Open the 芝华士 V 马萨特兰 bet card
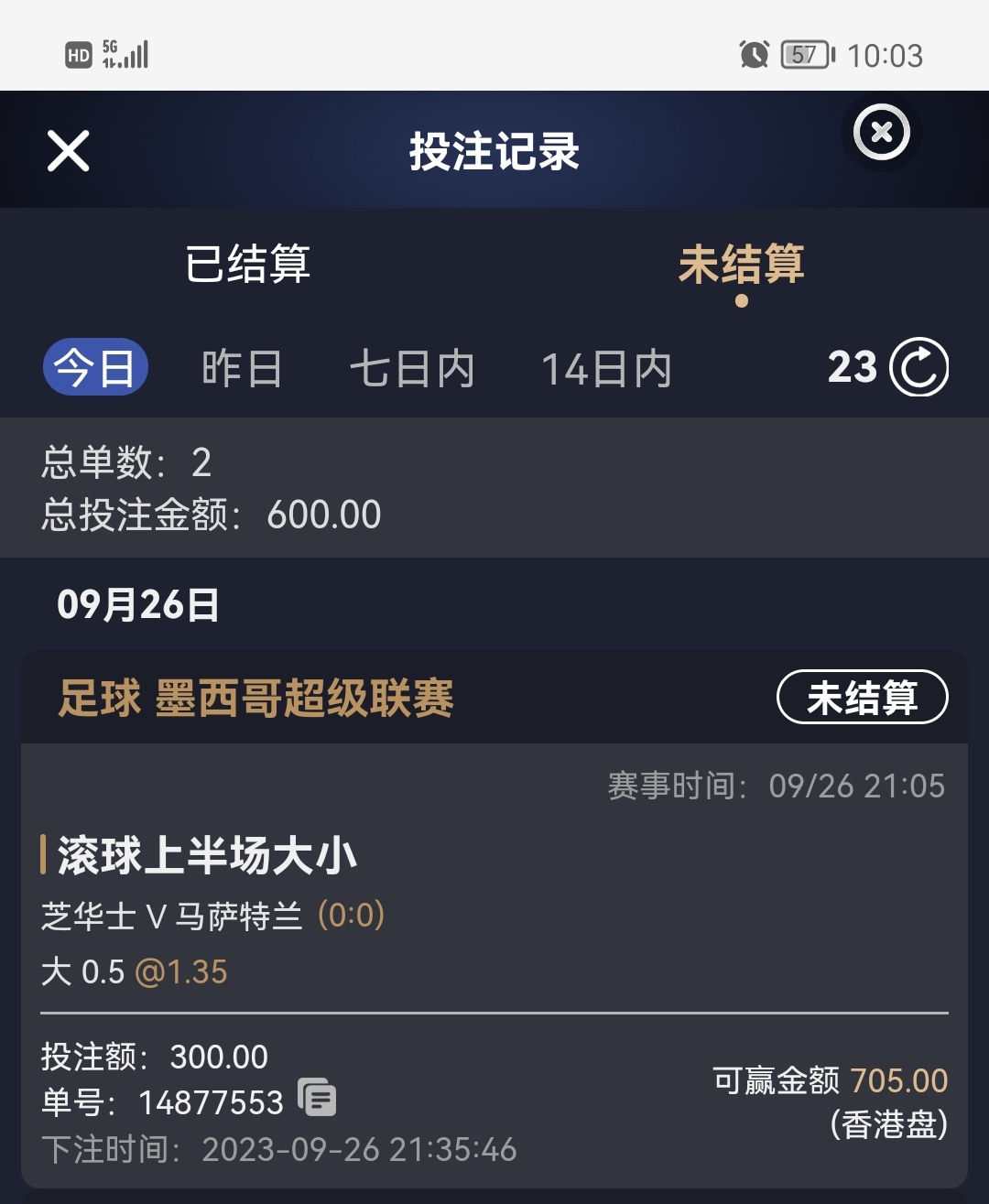This screenshot has height=1204, width=989. (494, 916)
